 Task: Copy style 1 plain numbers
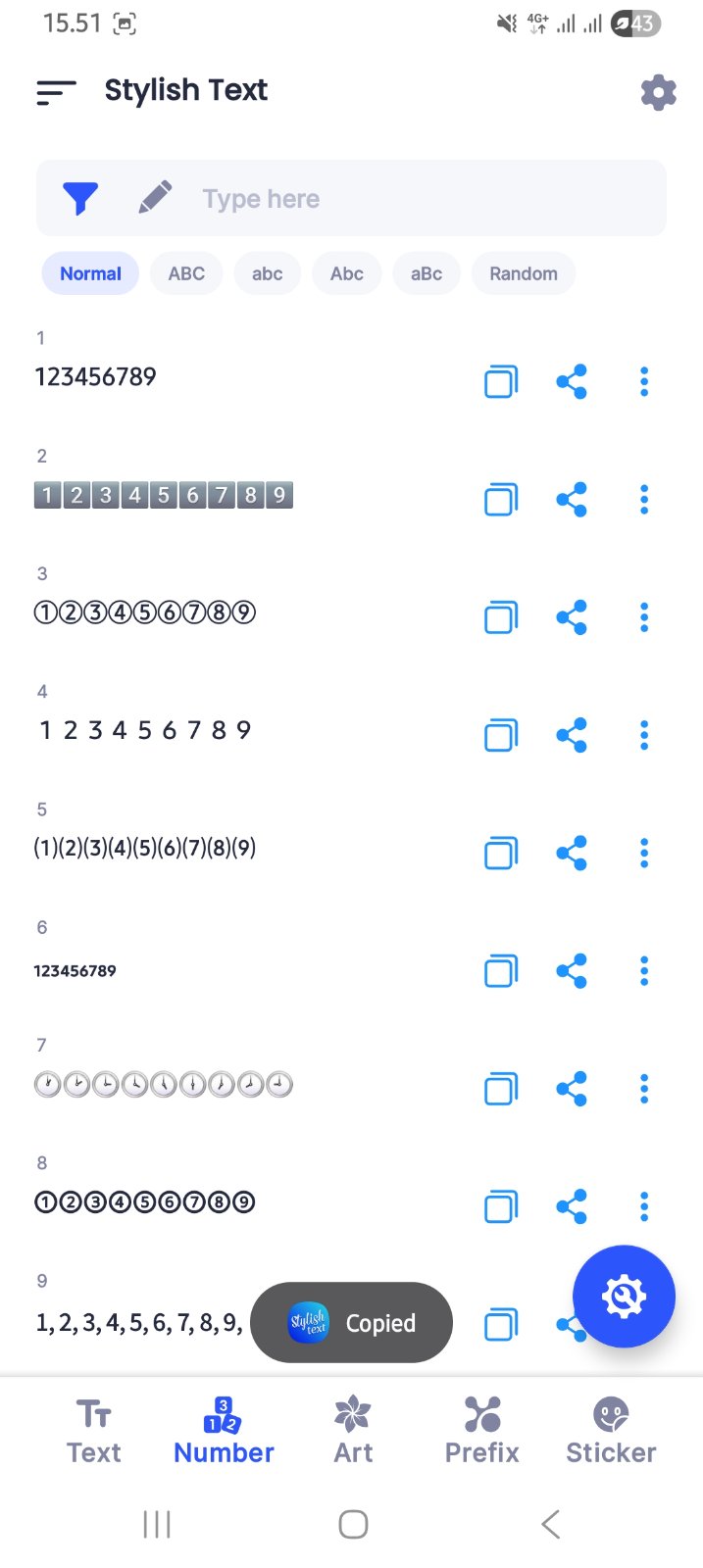click(501, 381)
